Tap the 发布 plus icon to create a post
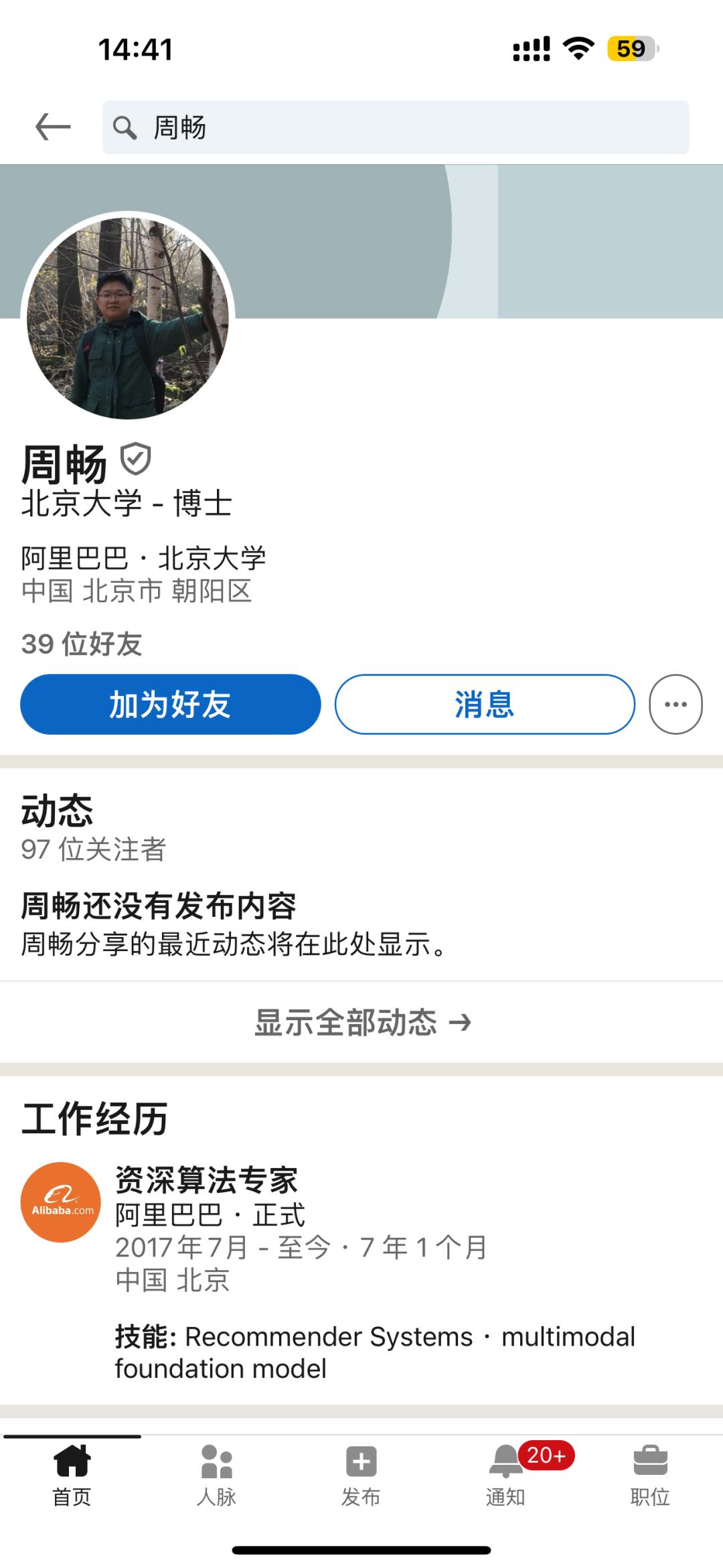 361,1460
